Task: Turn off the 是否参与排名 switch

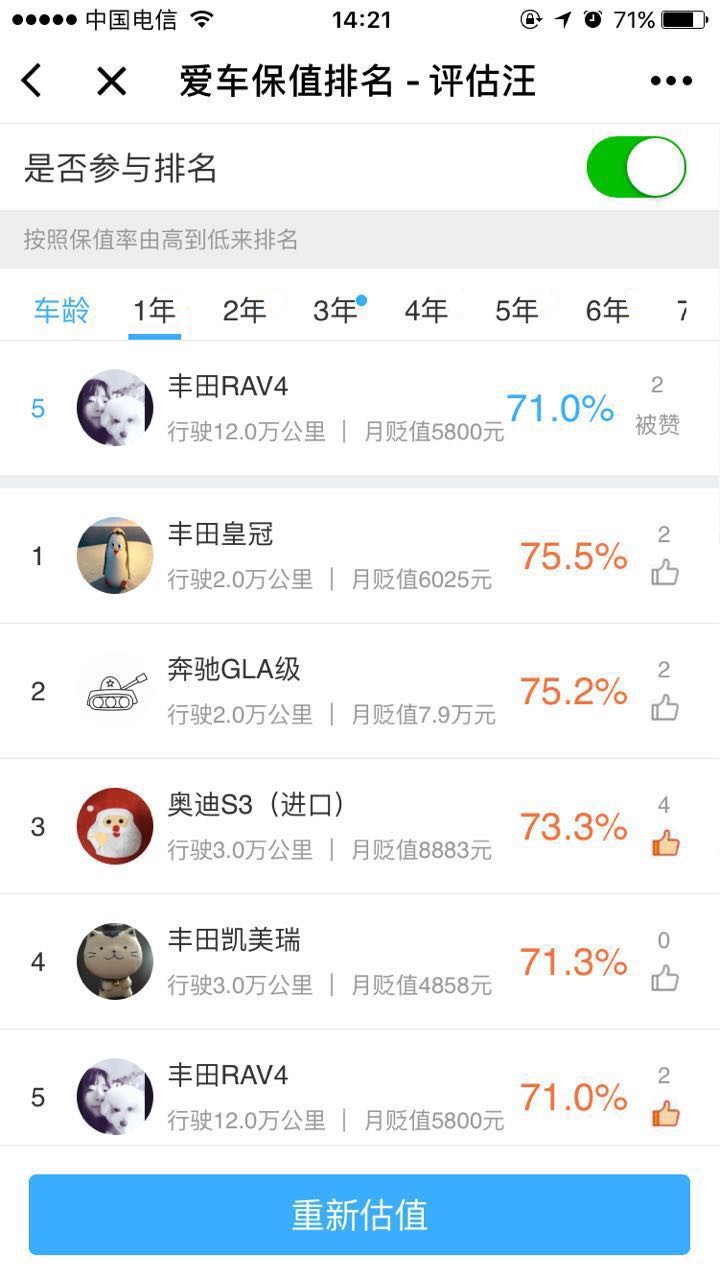Action: (636, 167)
